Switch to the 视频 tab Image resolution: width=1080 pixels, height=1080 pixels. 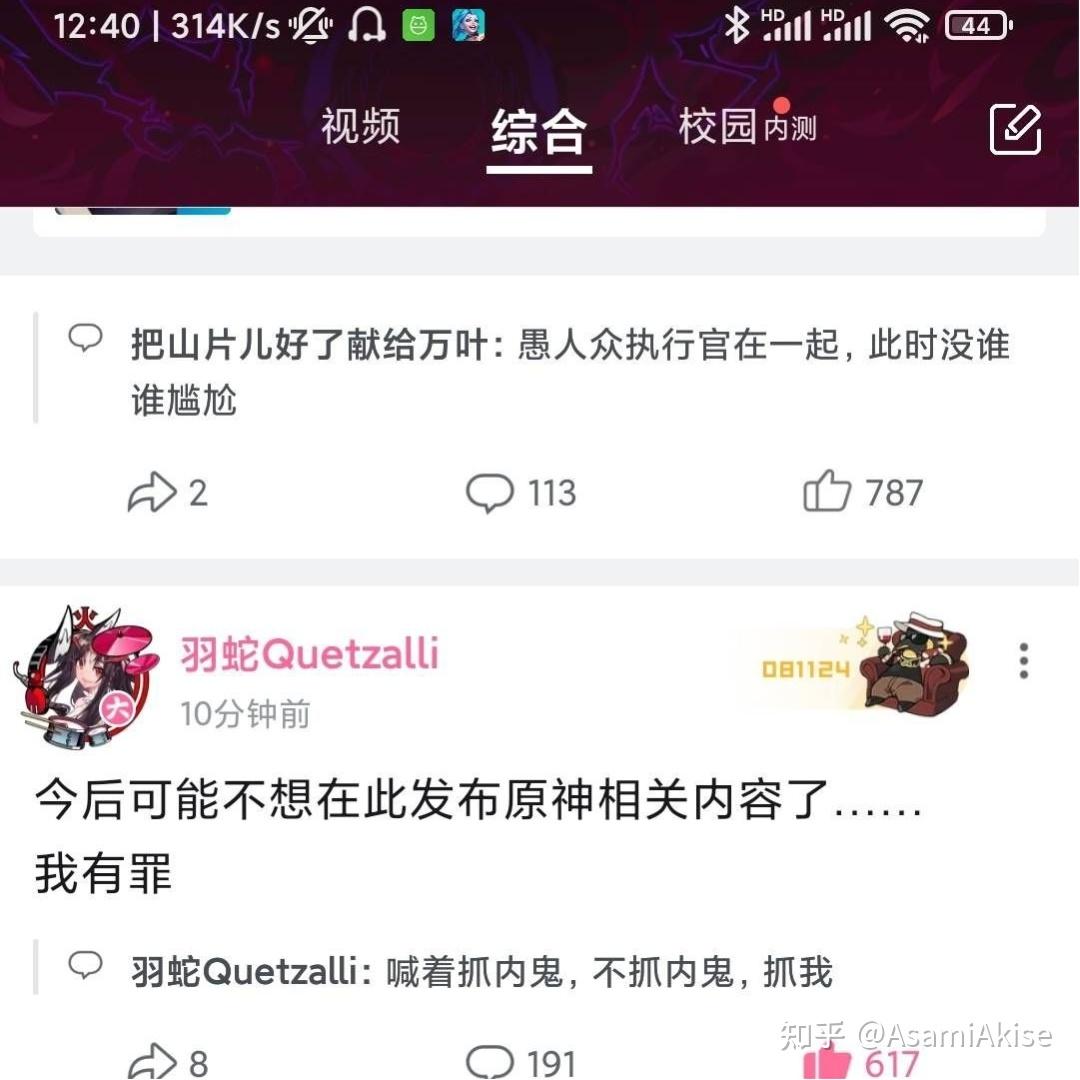click(x=360, y=128)
